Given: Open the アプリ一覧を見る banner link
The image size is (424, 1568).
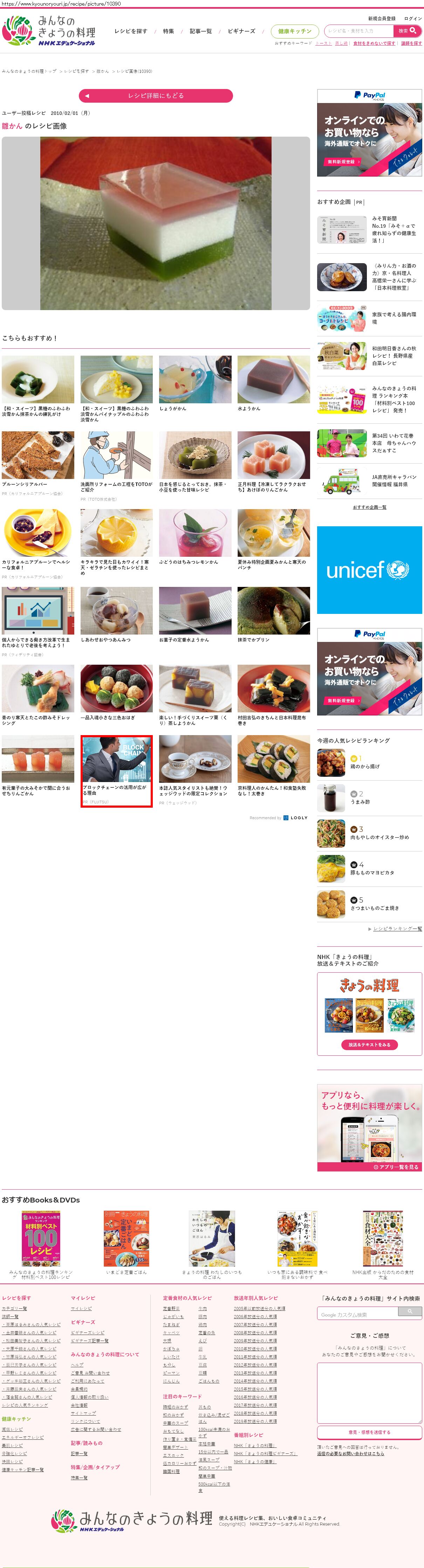Looking at the screenshot, I should pyautogui.click(x=398, y=1167).
